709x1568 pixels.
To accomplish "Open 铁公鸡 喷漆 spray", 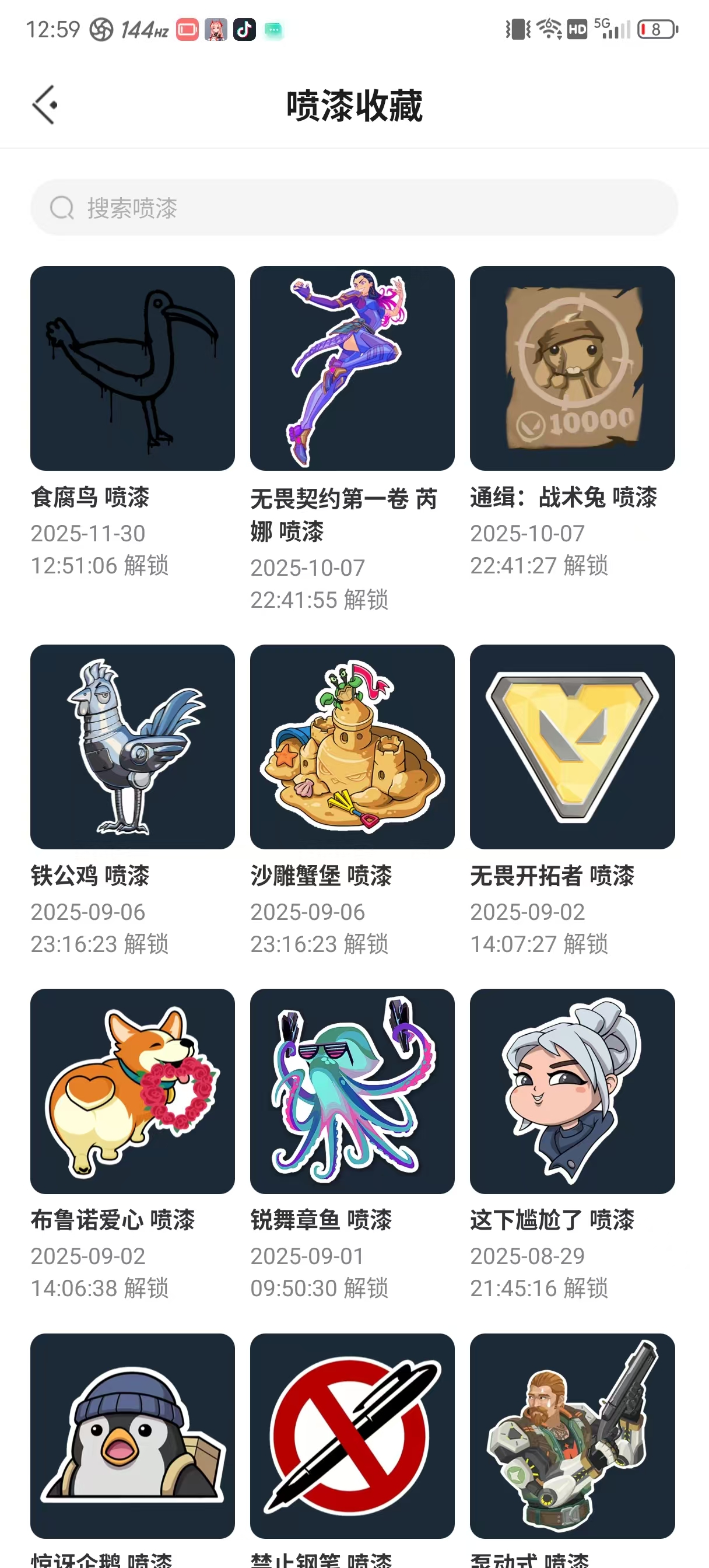I will click(x=133, y=747).
